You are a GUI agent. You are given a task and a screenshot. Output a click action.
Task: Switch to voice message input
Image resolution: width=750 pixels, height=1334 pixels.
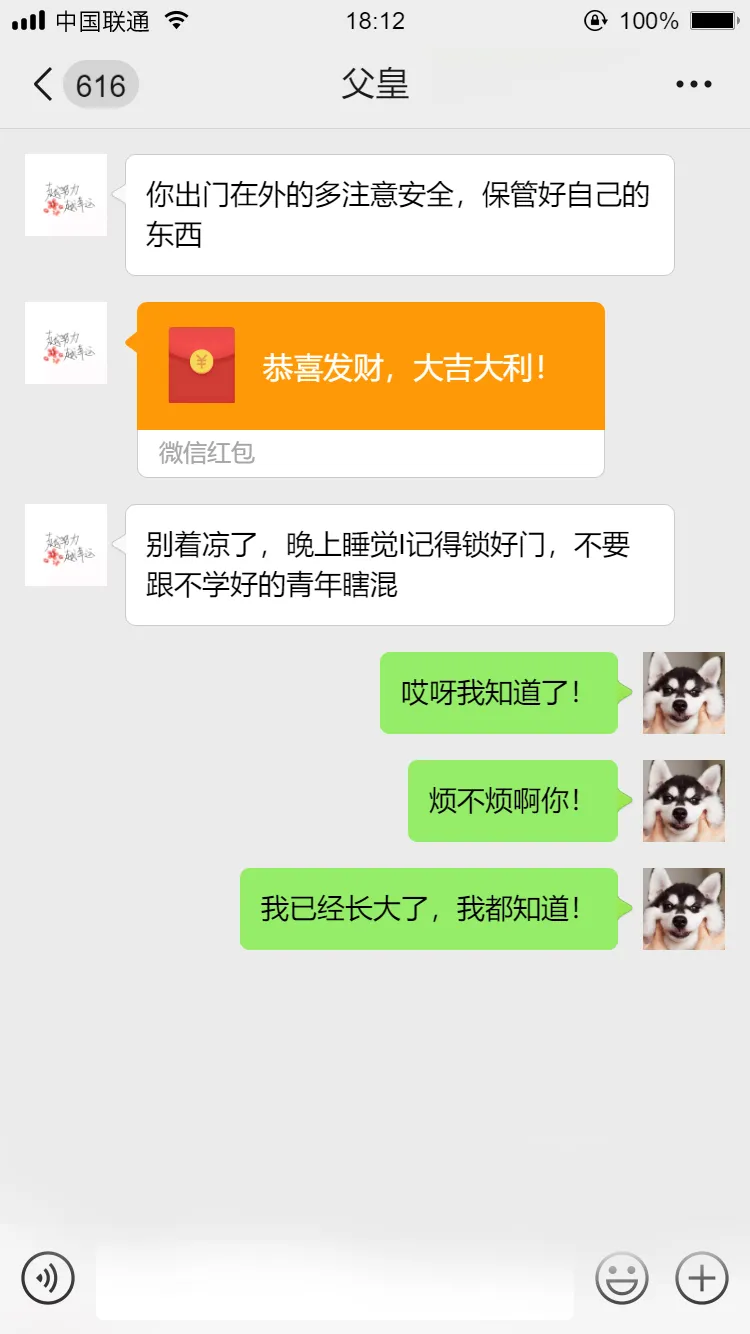(x=48, y=1277)
